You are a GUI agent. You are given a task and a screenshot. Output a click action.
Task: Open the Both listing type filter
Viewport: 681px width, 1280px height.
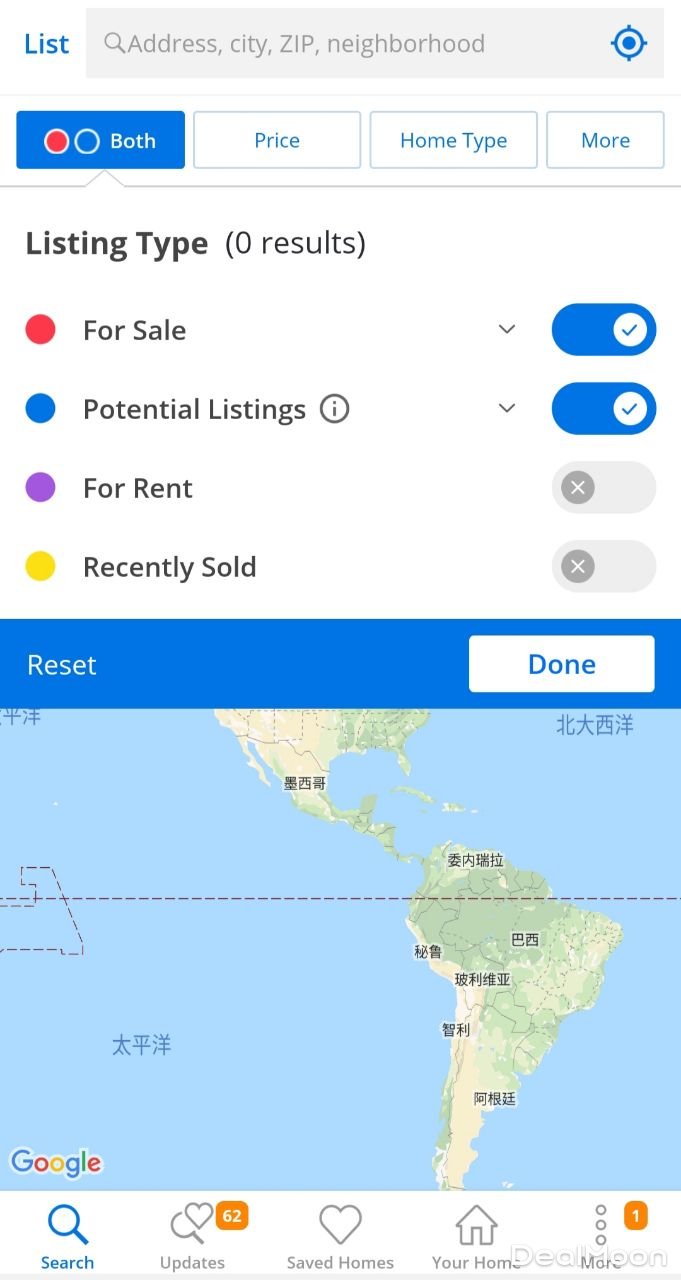click(101, 141)
